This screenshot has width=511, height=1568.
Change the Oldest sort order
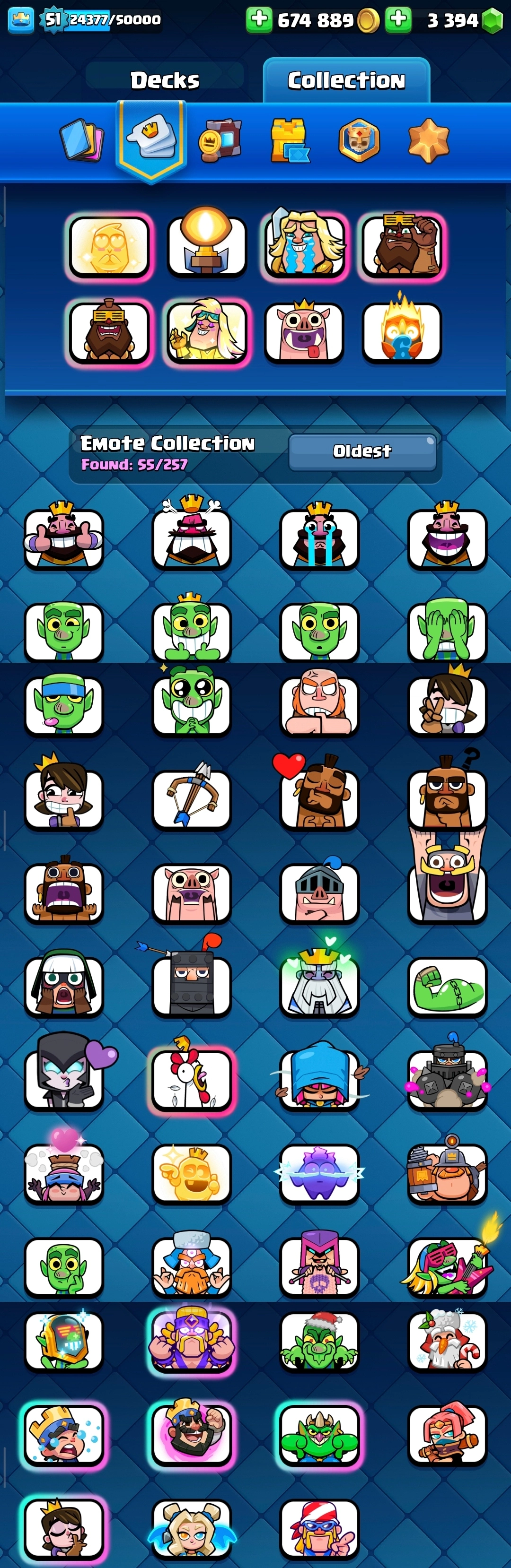pyautogui.click(x=362, y=451)
